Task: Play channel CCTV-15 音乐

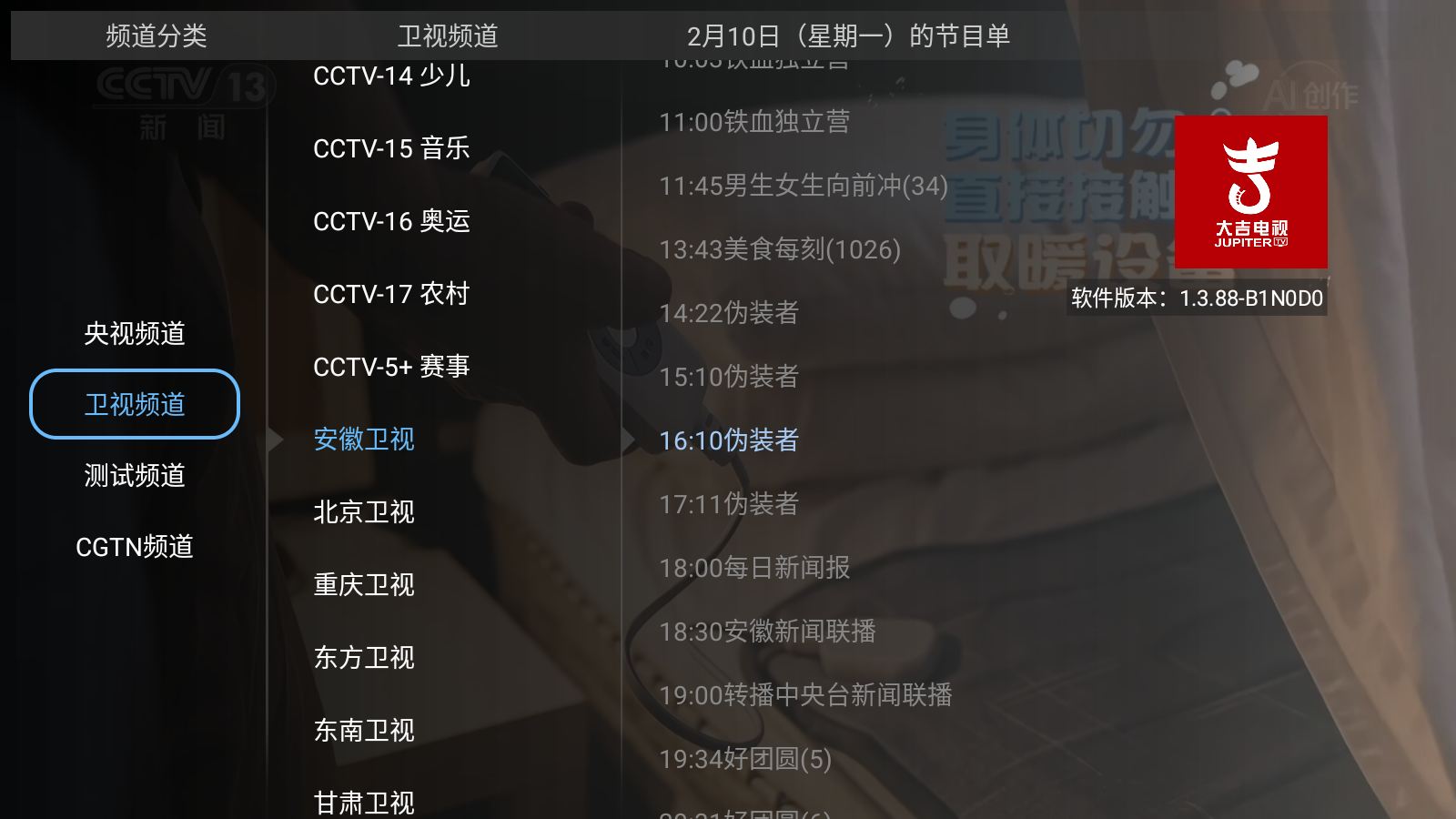Action: [x=391, y=148]
